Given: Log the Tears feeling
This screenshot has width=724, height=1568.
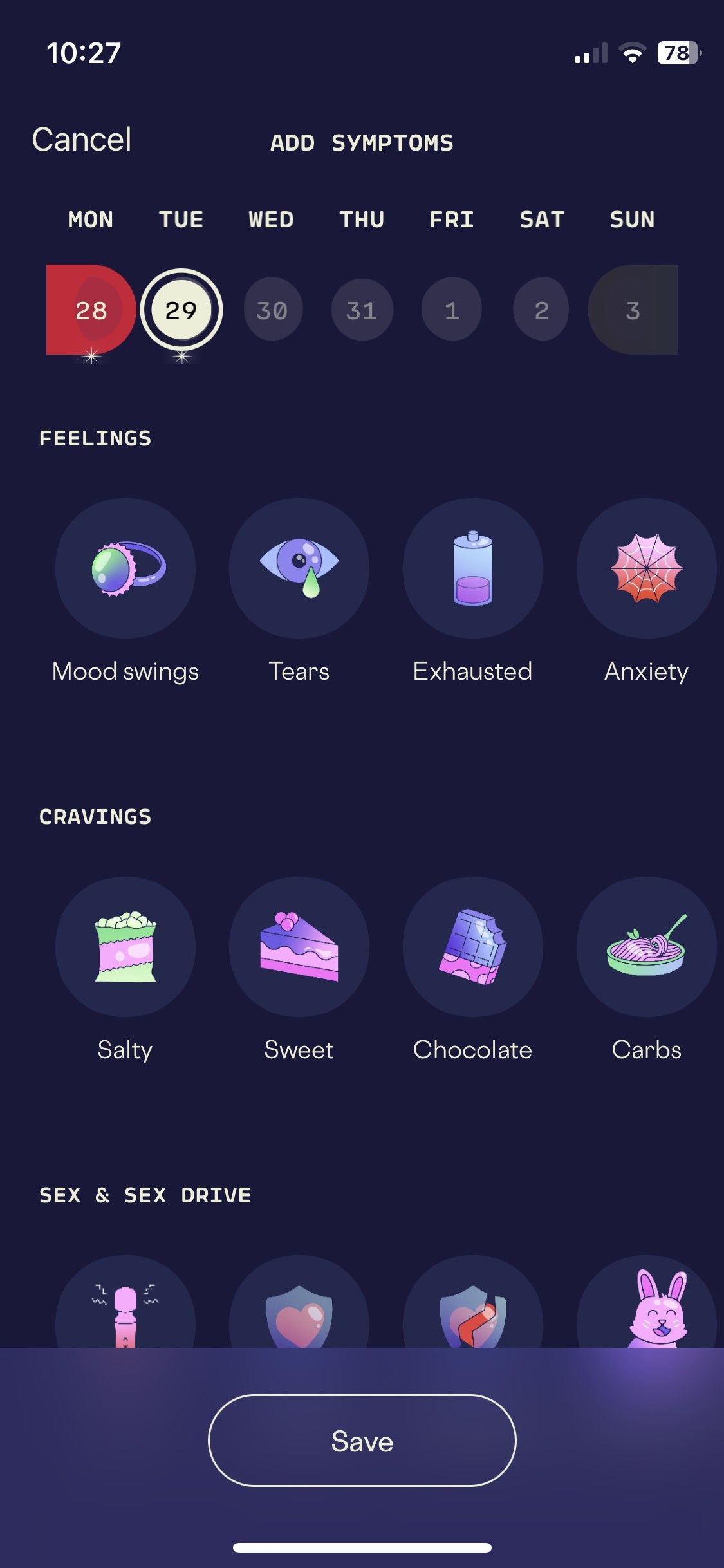Looking at the screenshot, I should click(299, 568).
